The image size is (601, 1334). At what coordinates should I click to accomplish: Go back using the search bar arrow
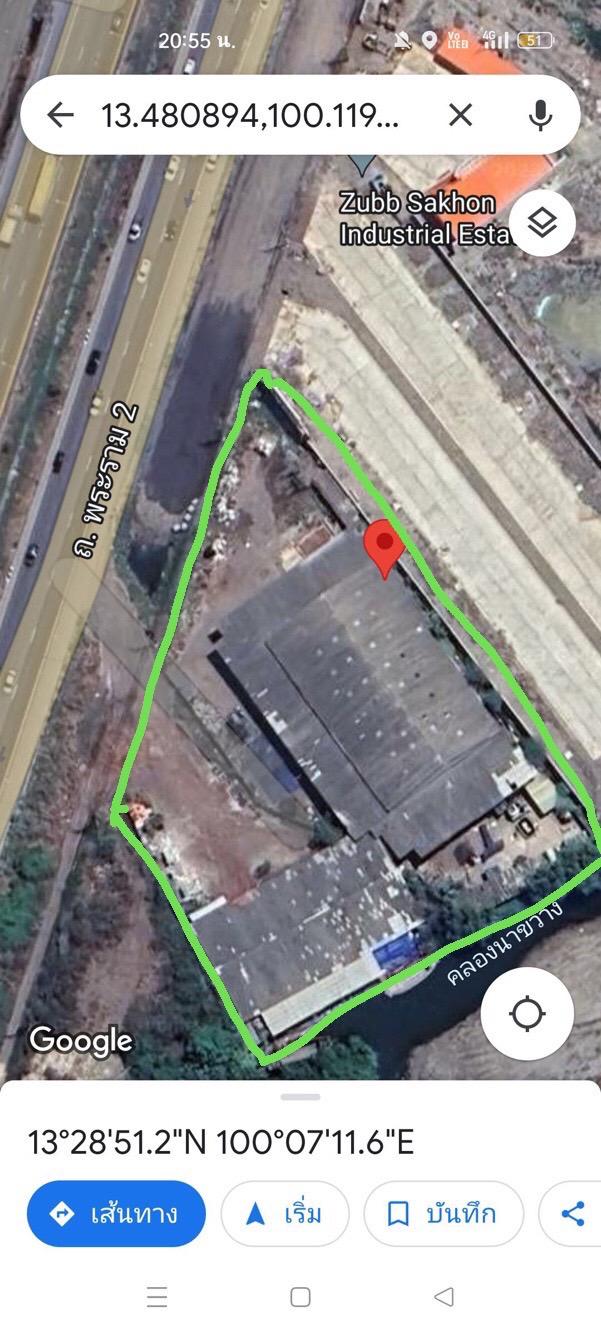click(61, 115)
